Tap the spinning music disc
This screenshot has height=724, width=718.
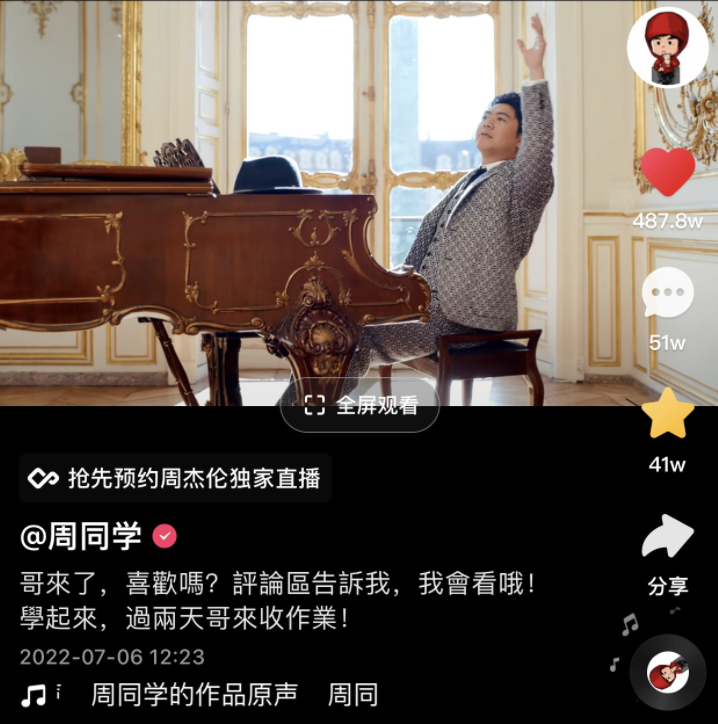(x=667, y=673)
